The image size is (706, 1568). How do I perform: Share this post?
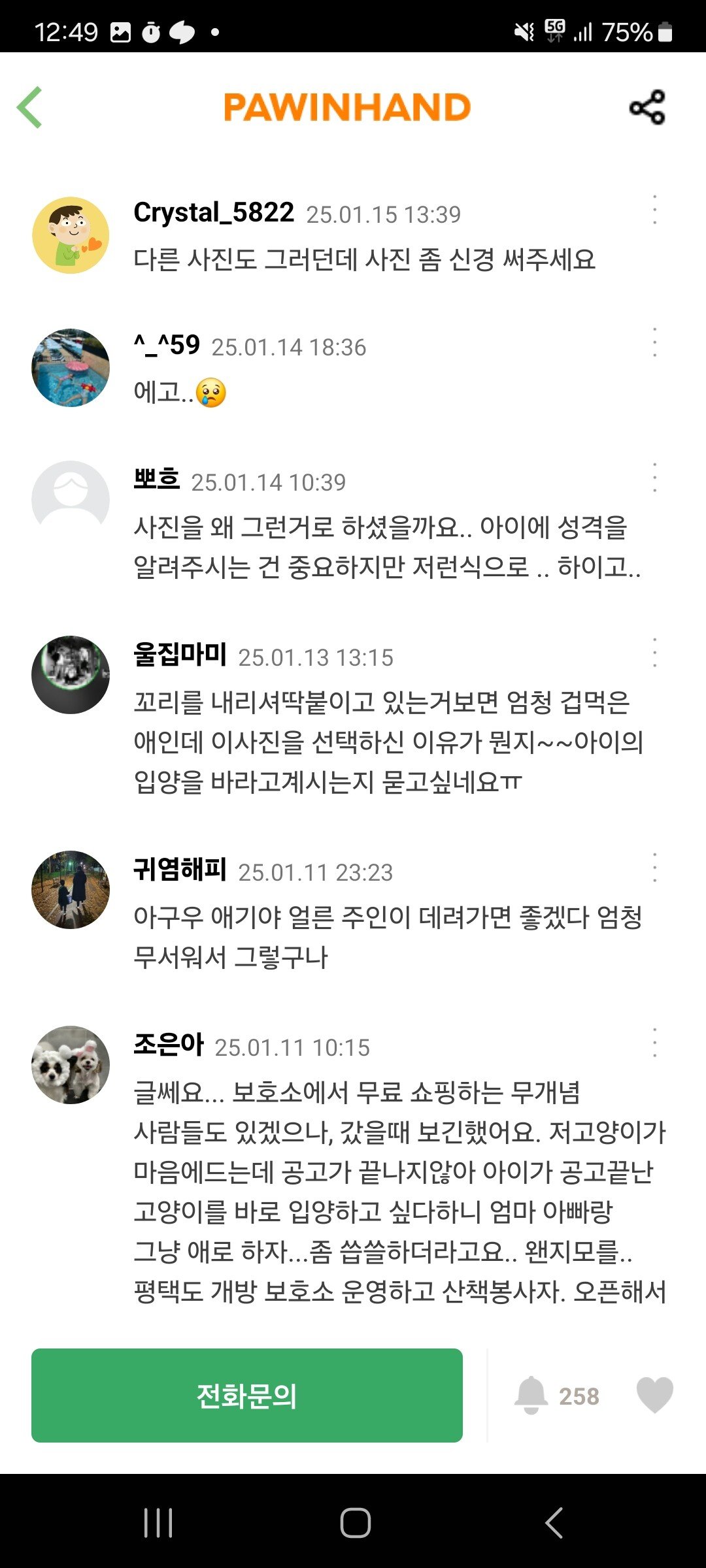[x=647, y=107]
